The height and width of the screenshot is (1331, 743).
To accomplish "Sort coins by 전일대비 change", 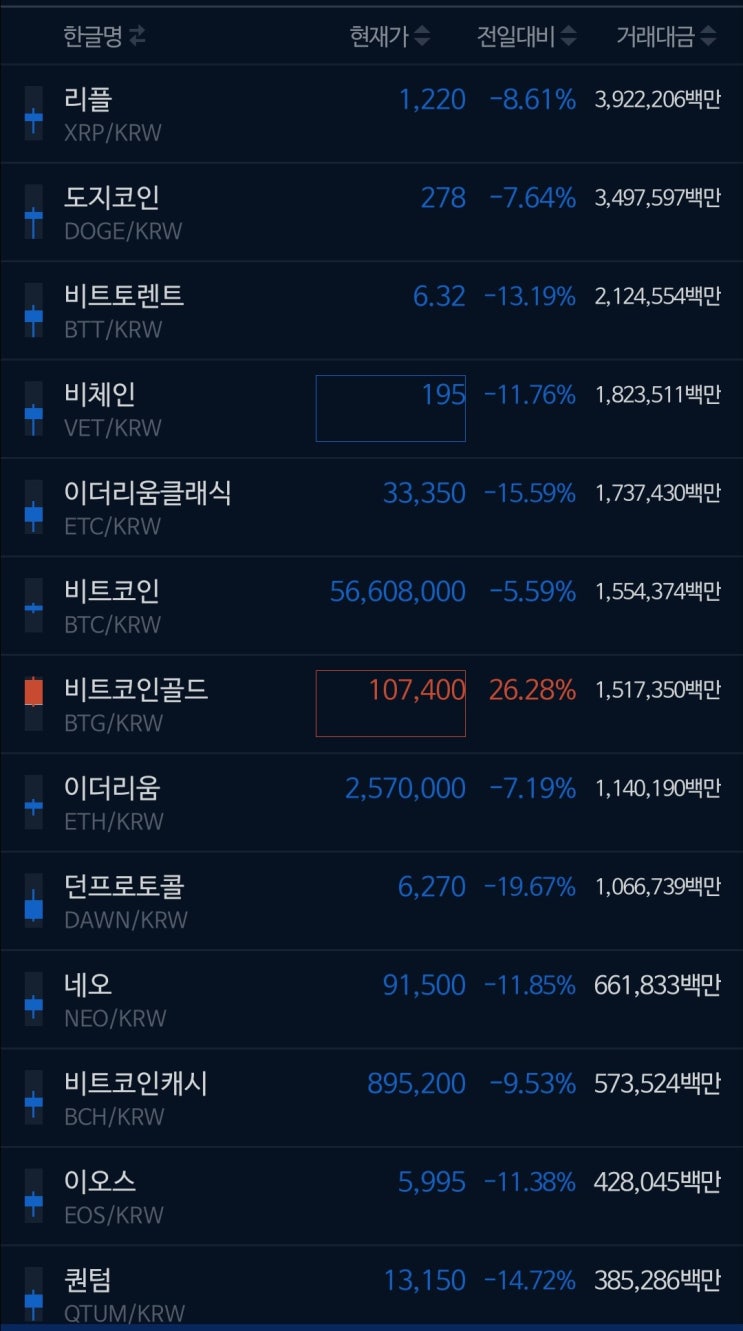I will coord(526,37).
